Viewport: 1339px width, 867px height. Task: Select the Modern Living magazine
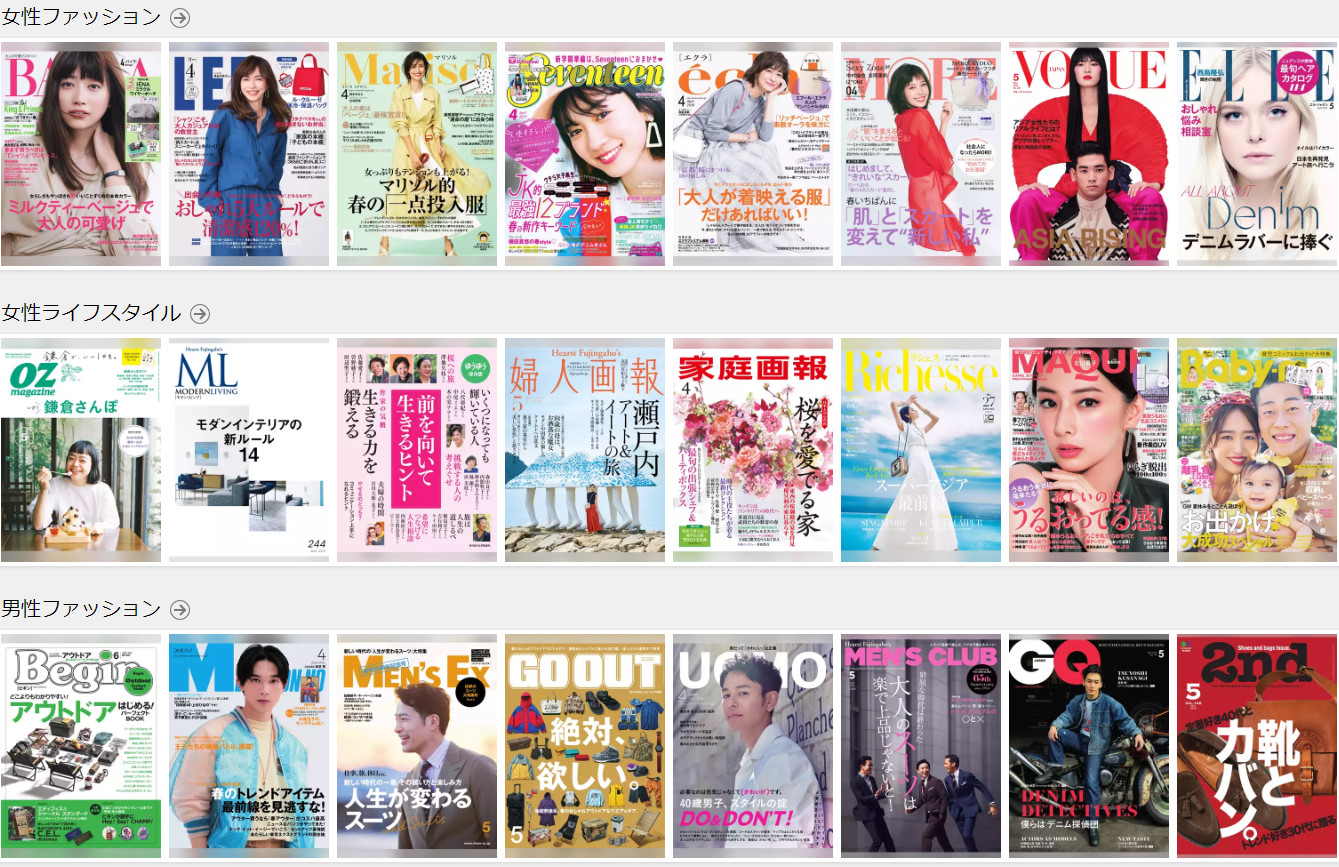[248, 450]
